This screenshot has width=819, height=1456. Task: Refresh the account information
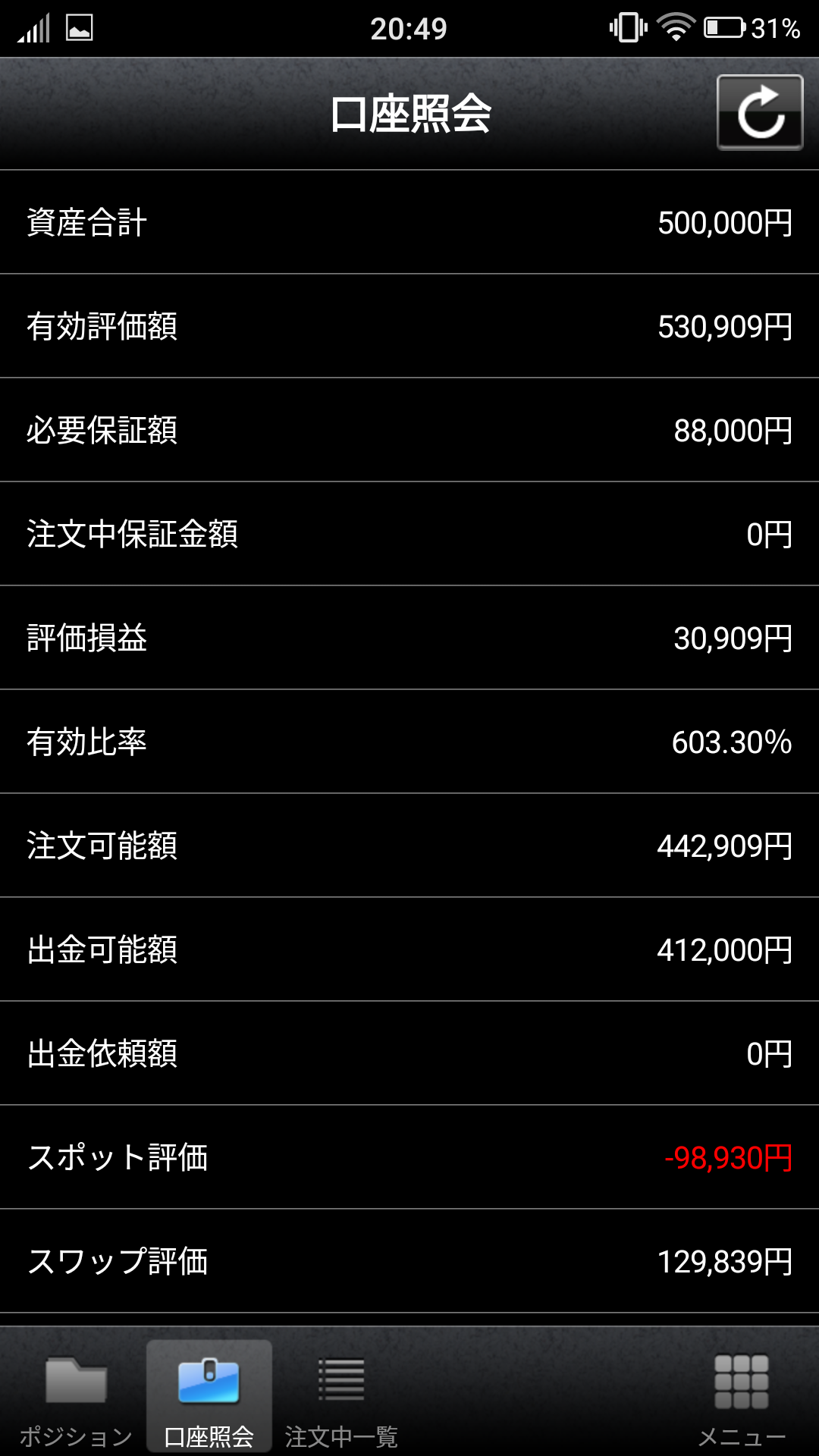click(760, 112)
